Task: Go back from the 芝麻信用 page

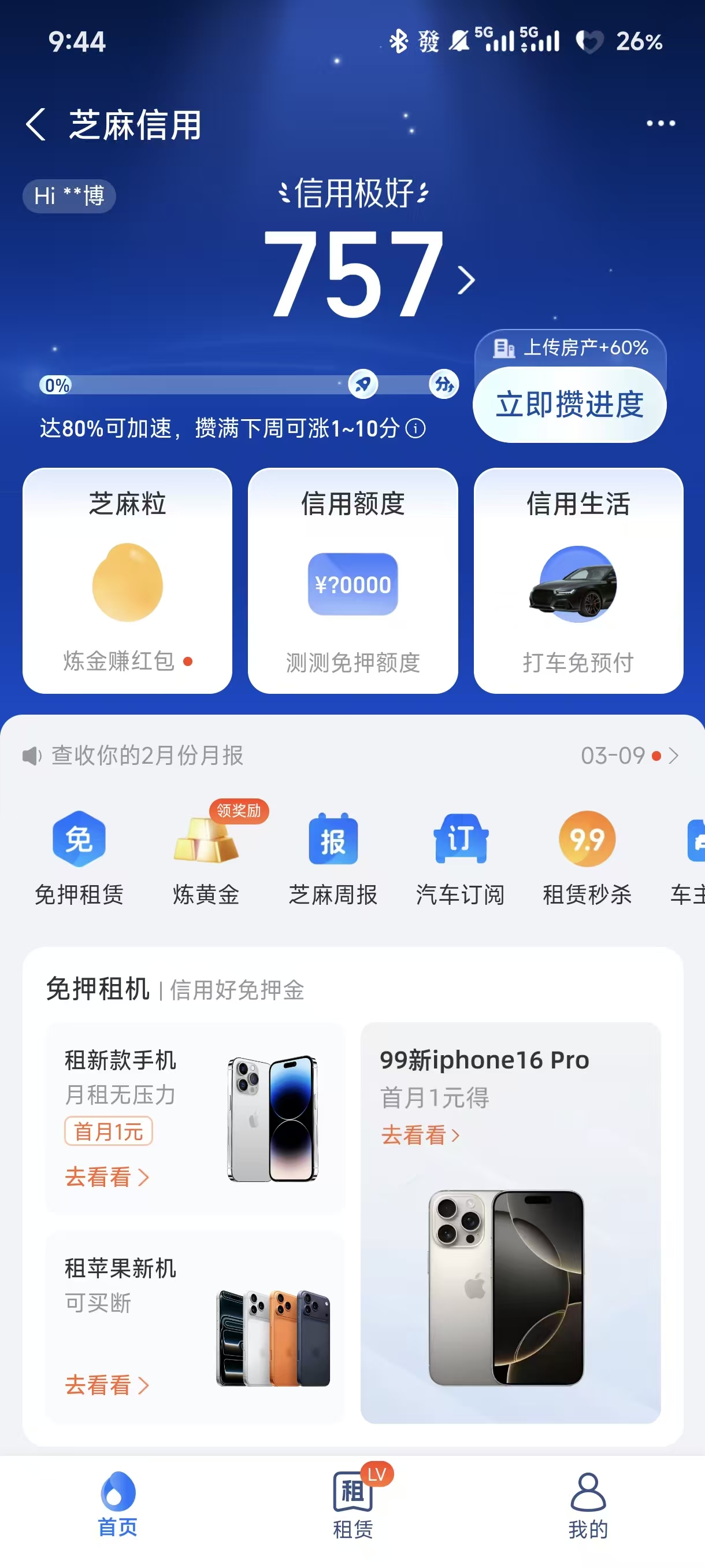Action: (x=36, y=125)
